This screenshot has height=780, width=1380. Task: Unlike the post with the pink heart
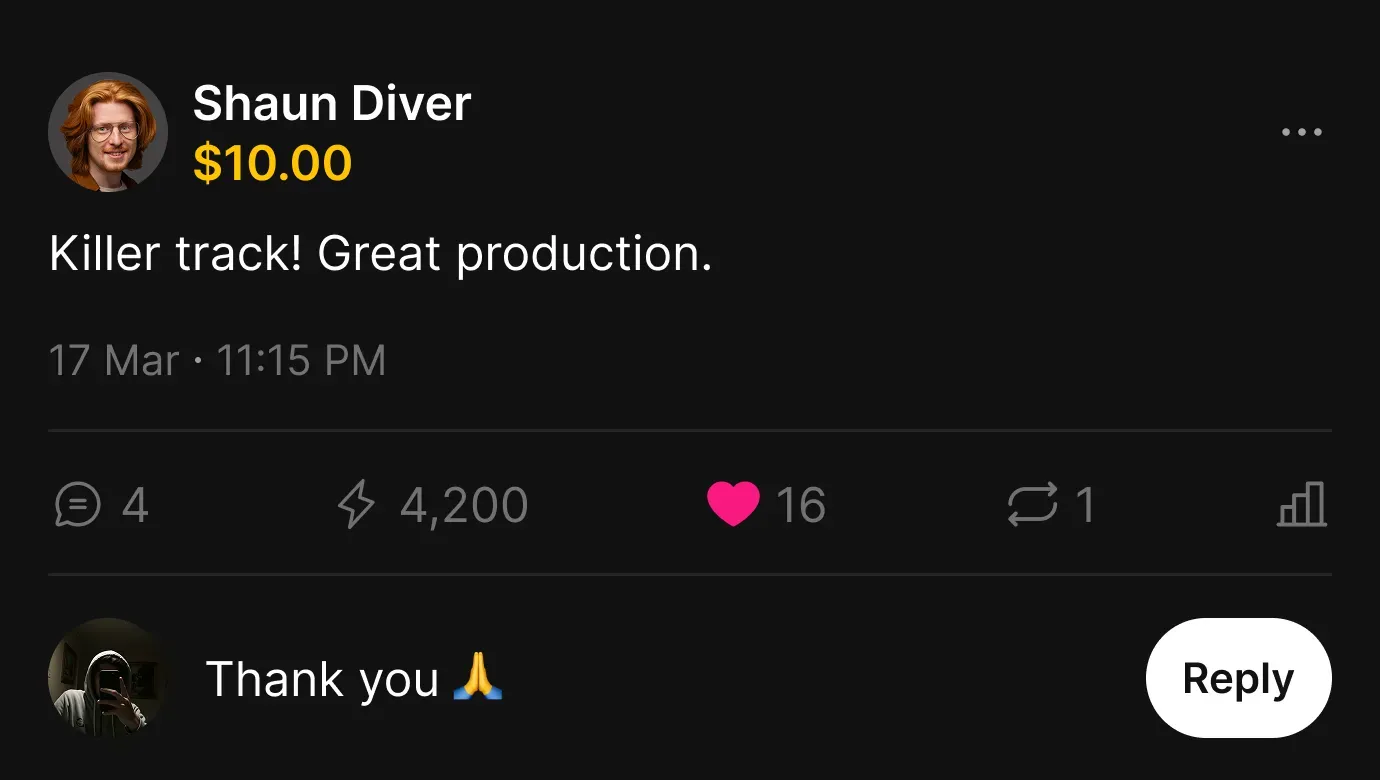pos(733,504)
